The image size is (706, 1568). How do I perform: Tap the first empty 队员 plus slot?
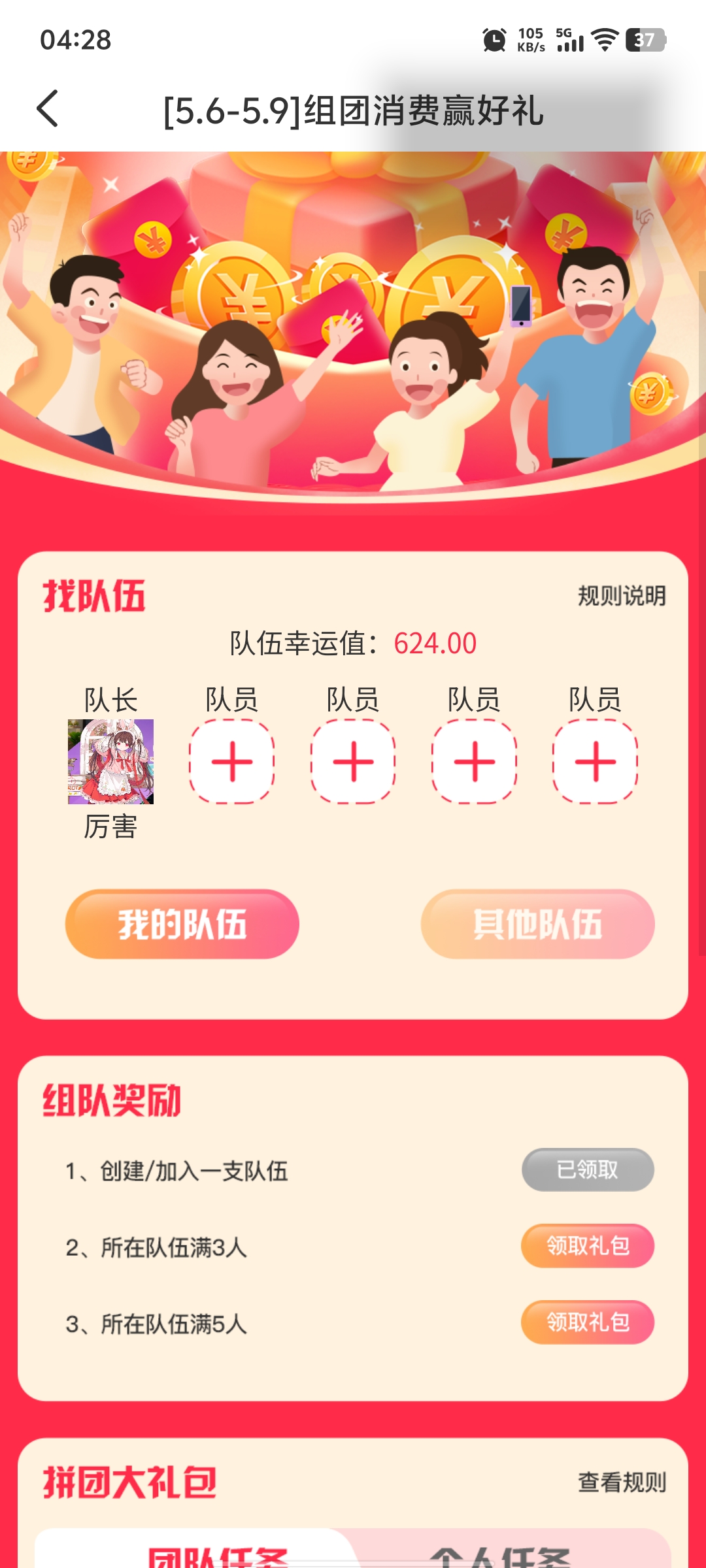232,762
